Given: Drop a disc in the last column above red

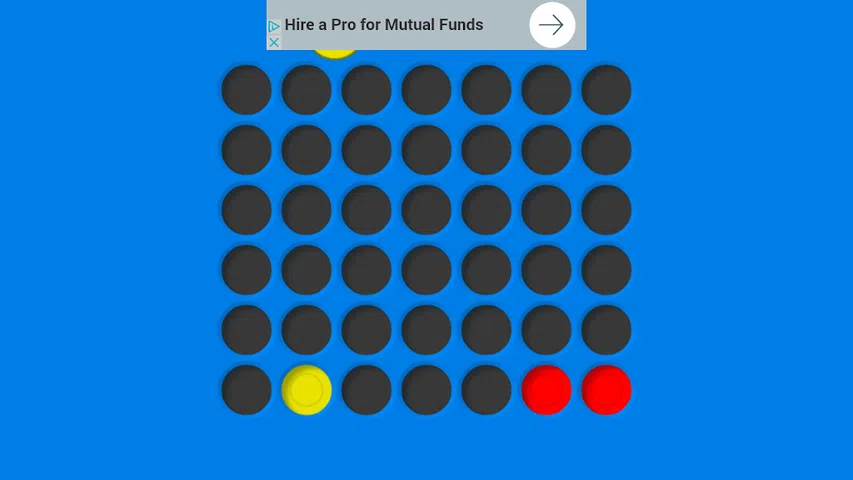Looking at the screenshot, I should (606, 330).
